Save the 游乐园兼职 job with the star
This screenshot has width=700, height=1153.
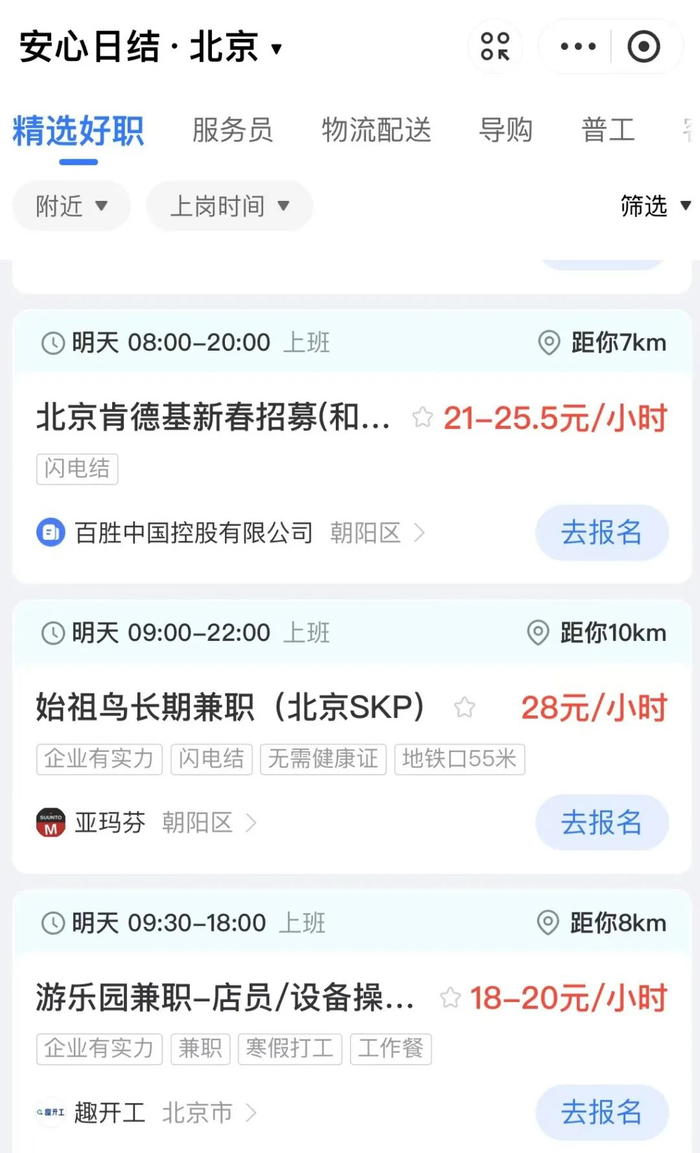450,998
